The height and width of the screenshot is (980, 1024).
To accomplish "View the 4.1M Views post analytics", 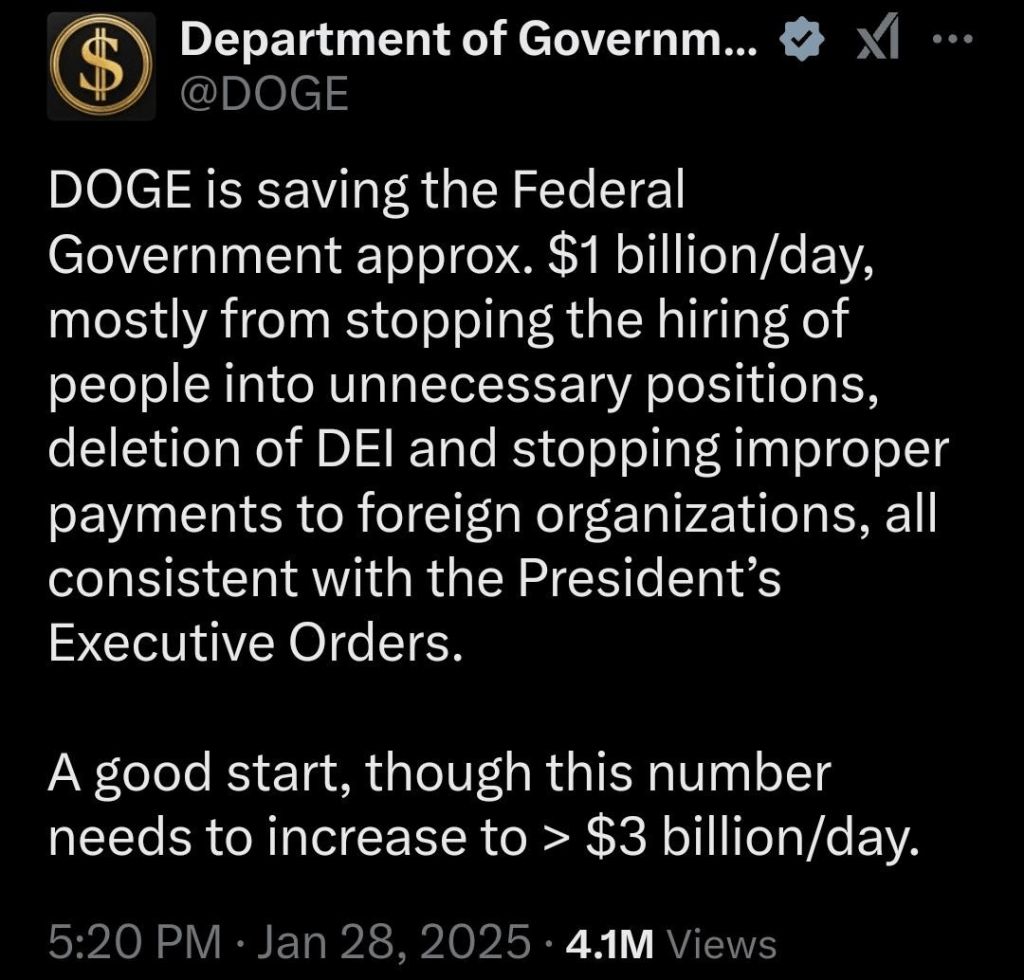I will (x=671, y=943).
